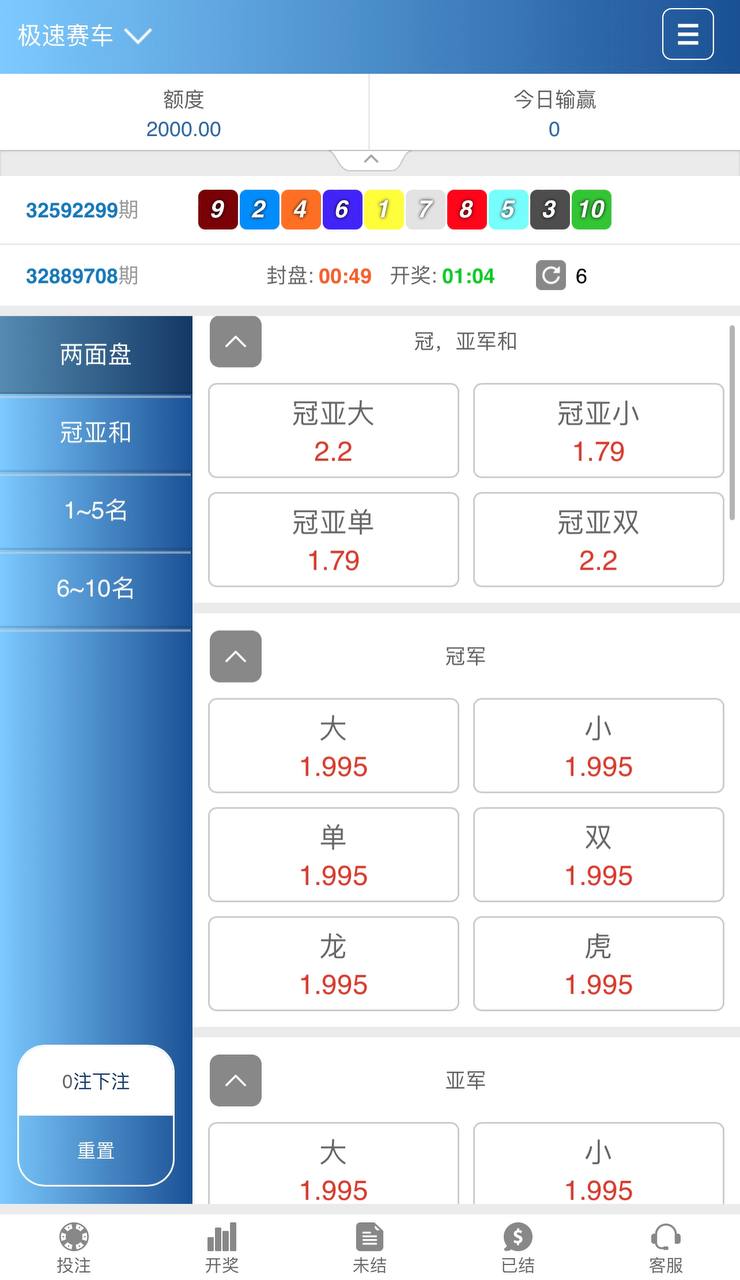Refresh the draw countdown
The height and width of the screenshot is (1280, 740).
tap(551, 275)
